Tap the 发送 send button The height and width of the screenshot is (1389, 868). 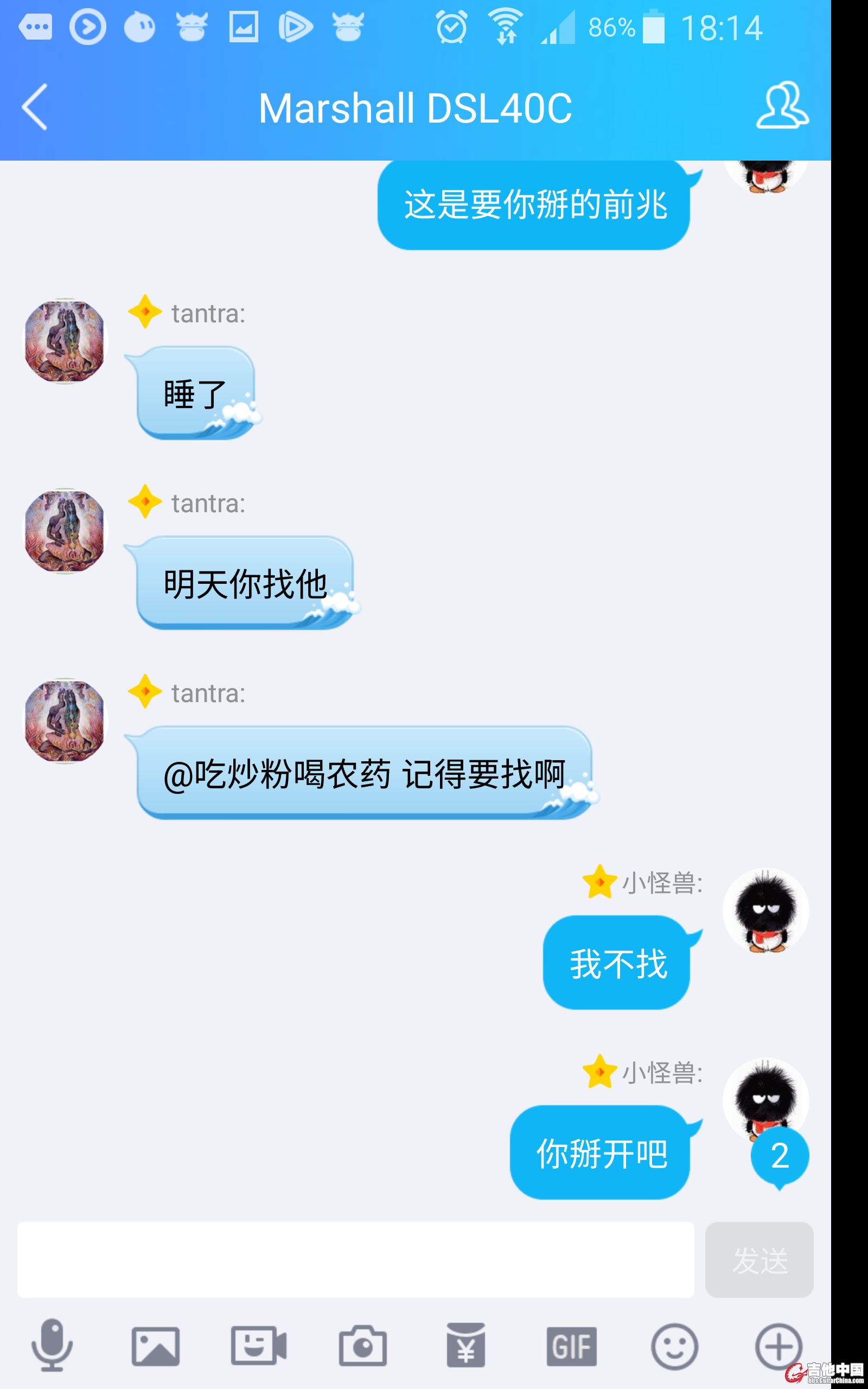click(x=759, y=1260)
